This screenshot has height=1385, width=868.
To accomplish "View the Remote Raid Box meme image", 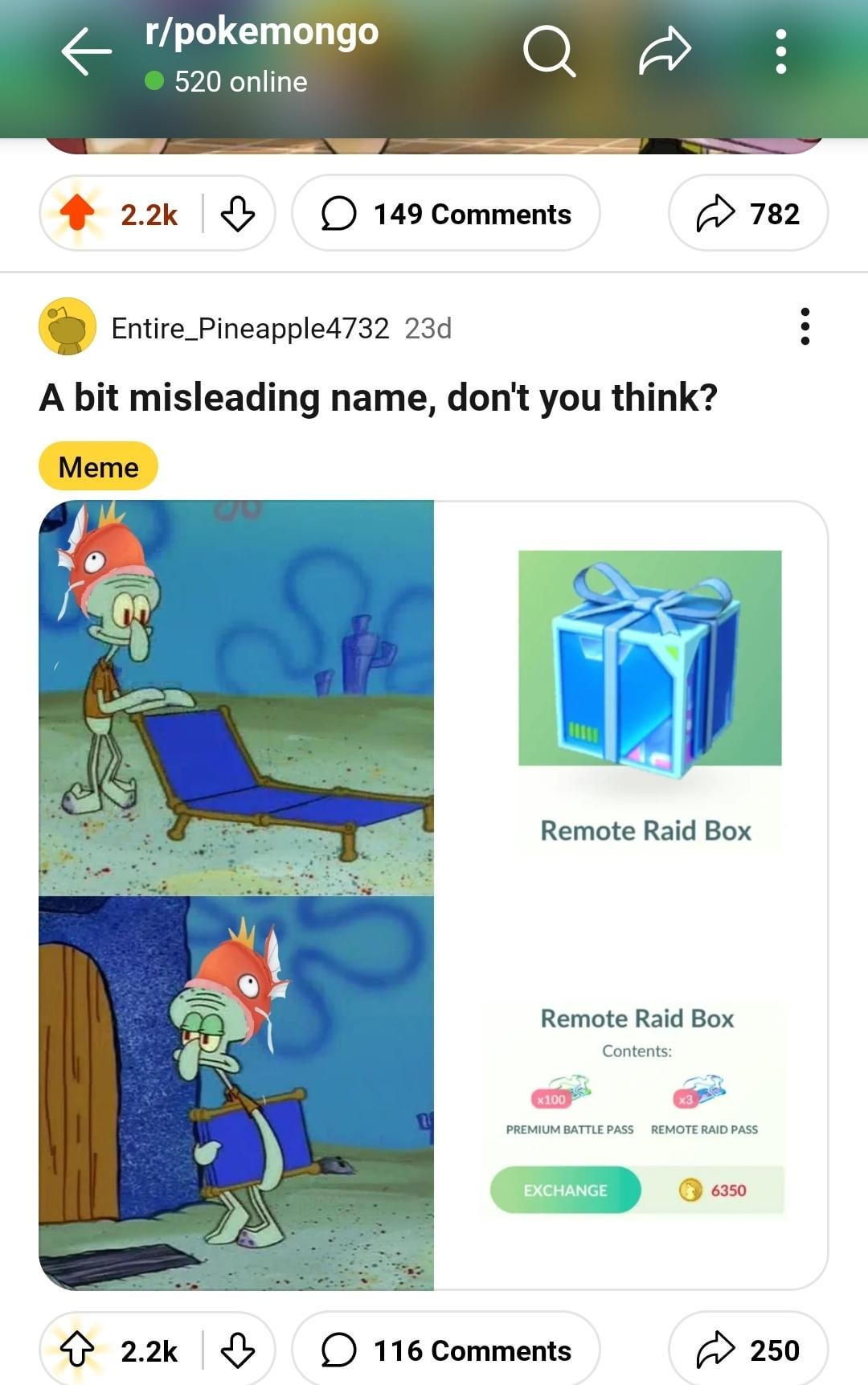I will (x=433, y=895).
